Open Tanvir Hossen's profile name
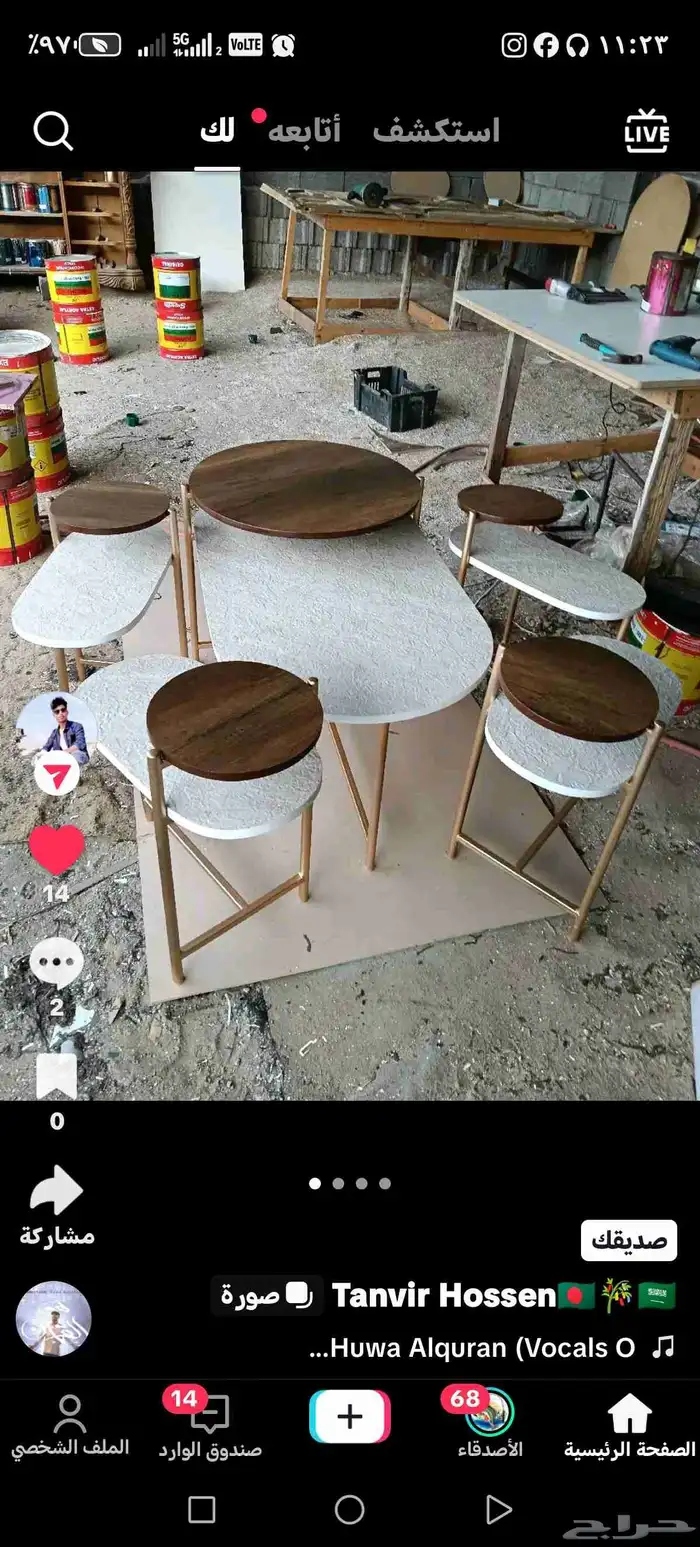 click(x=443, y=1296)
